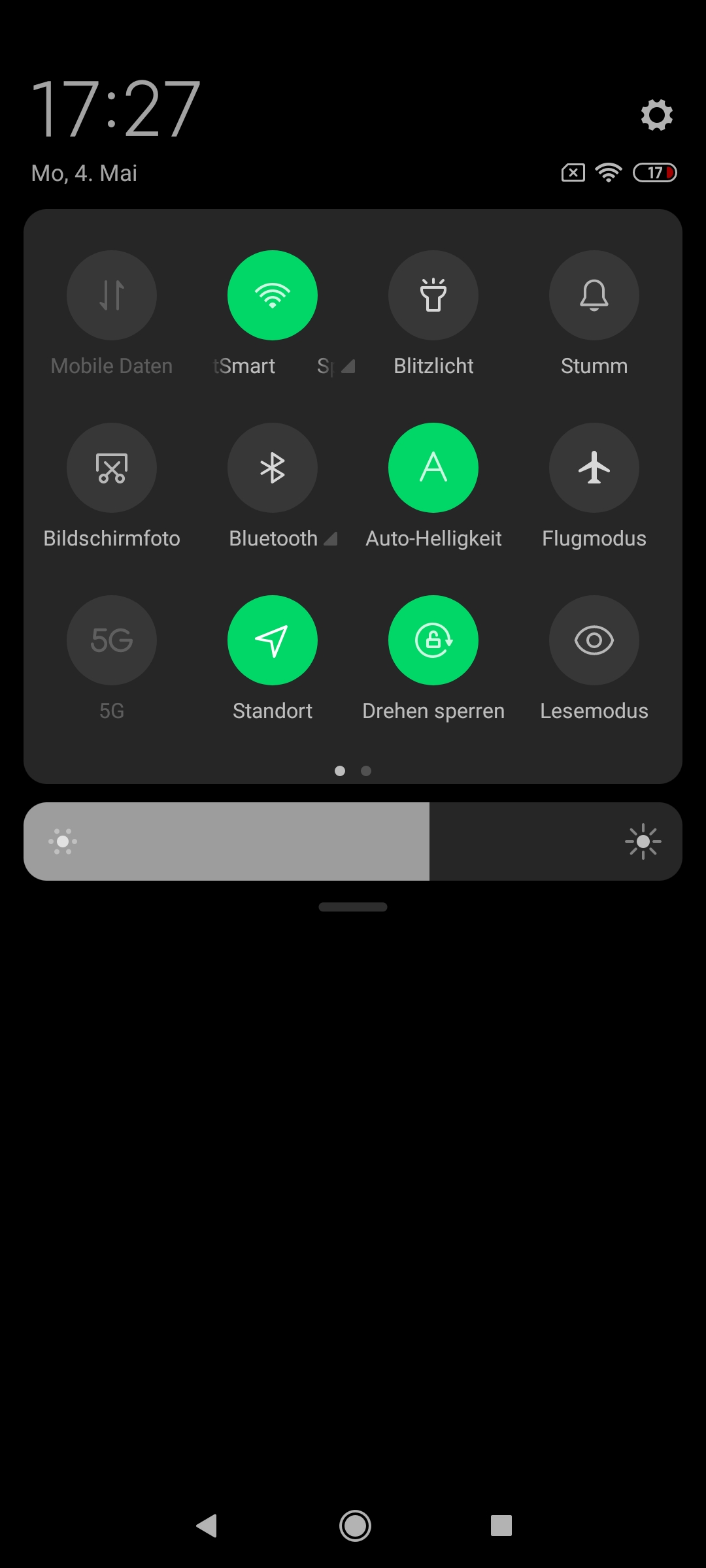Enable Flugmodus airplane mode
706x1568 pixels.
594,468
